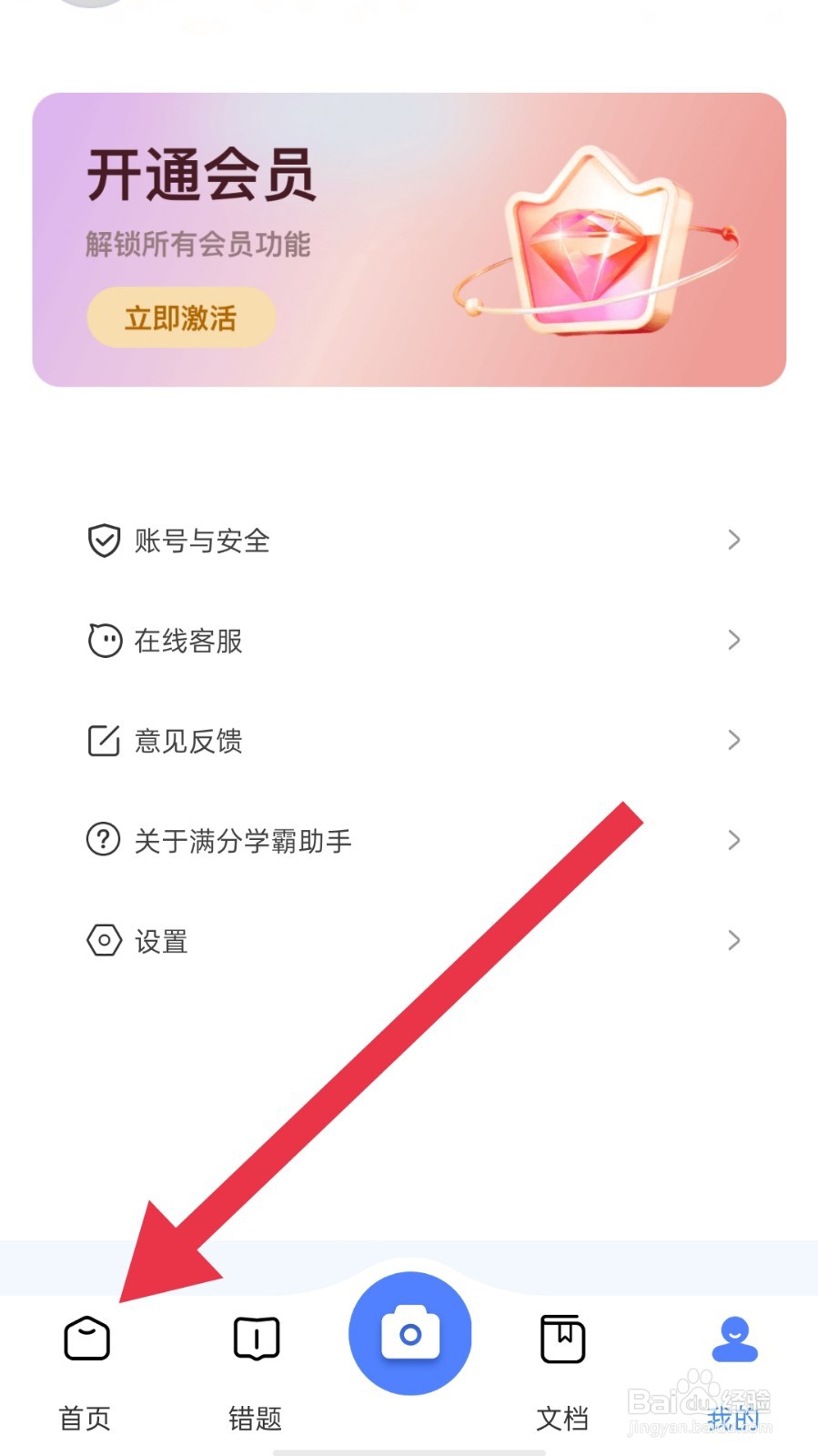Expand the 设置 row chevron
The width and height of the screenshot is (818, 1456).
pos(735,940)
